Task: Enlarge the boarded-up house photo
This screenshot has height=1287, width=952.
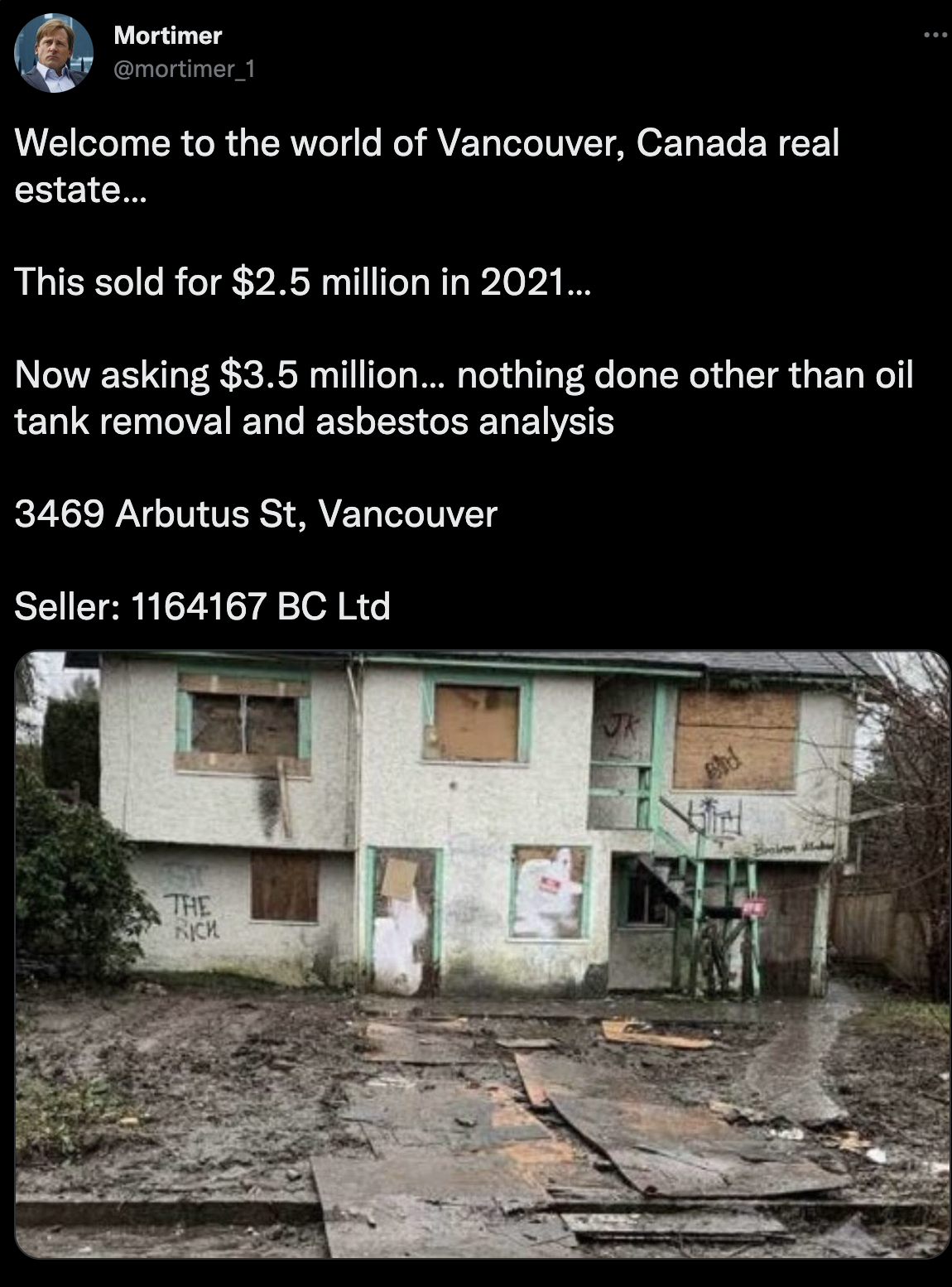Action: point(482,954)
